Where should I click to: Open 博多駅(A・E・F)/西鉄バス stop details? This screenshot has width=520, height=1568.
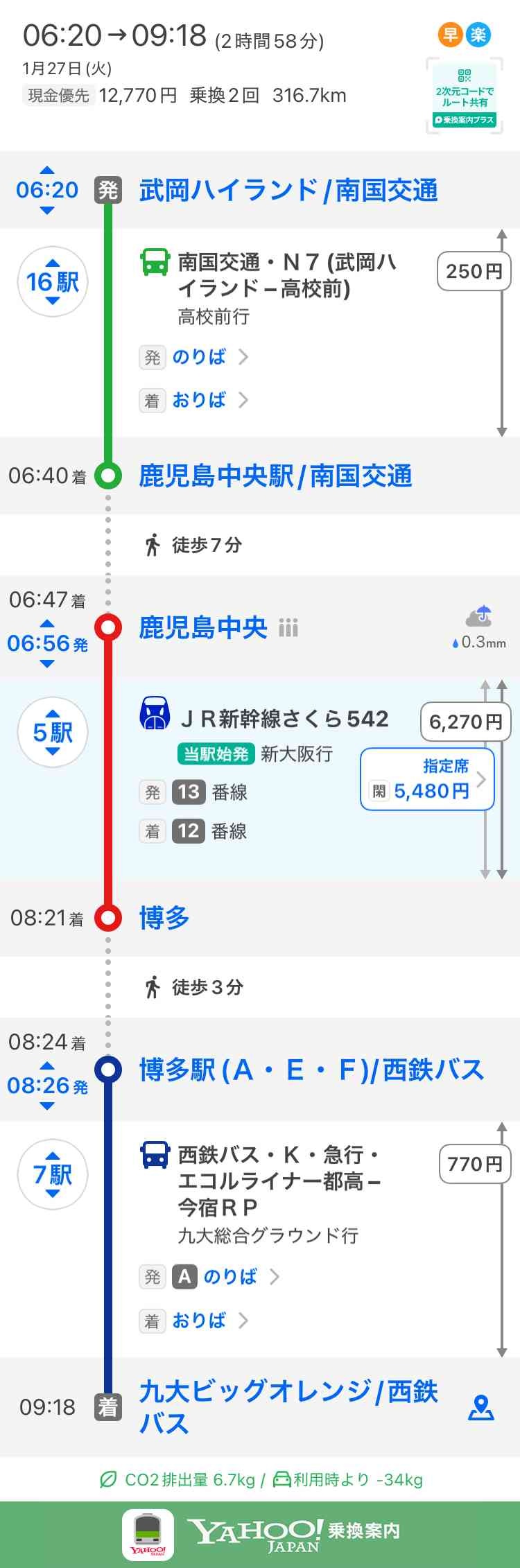coord(311,1070)
